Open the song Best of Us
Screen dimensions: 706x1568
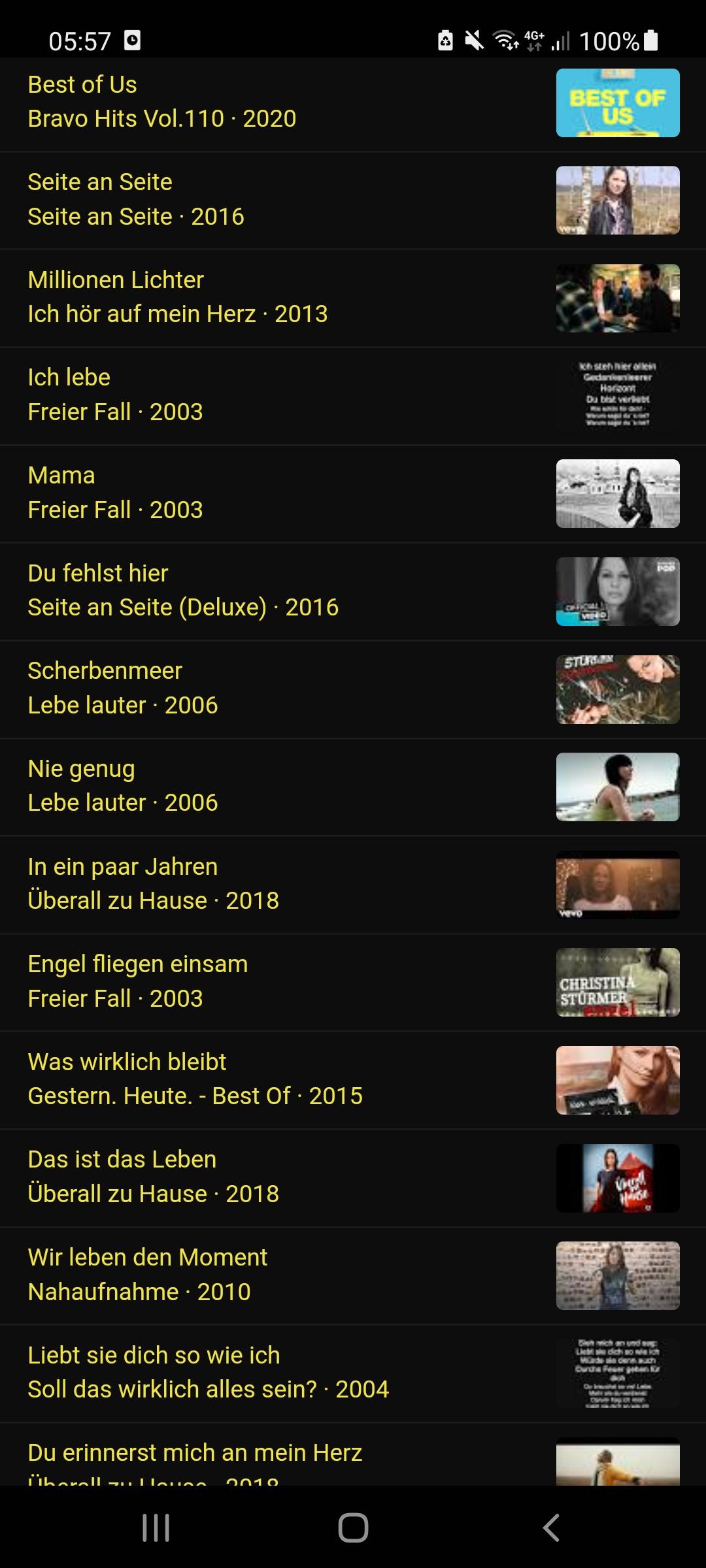click(x=353, y=103)
